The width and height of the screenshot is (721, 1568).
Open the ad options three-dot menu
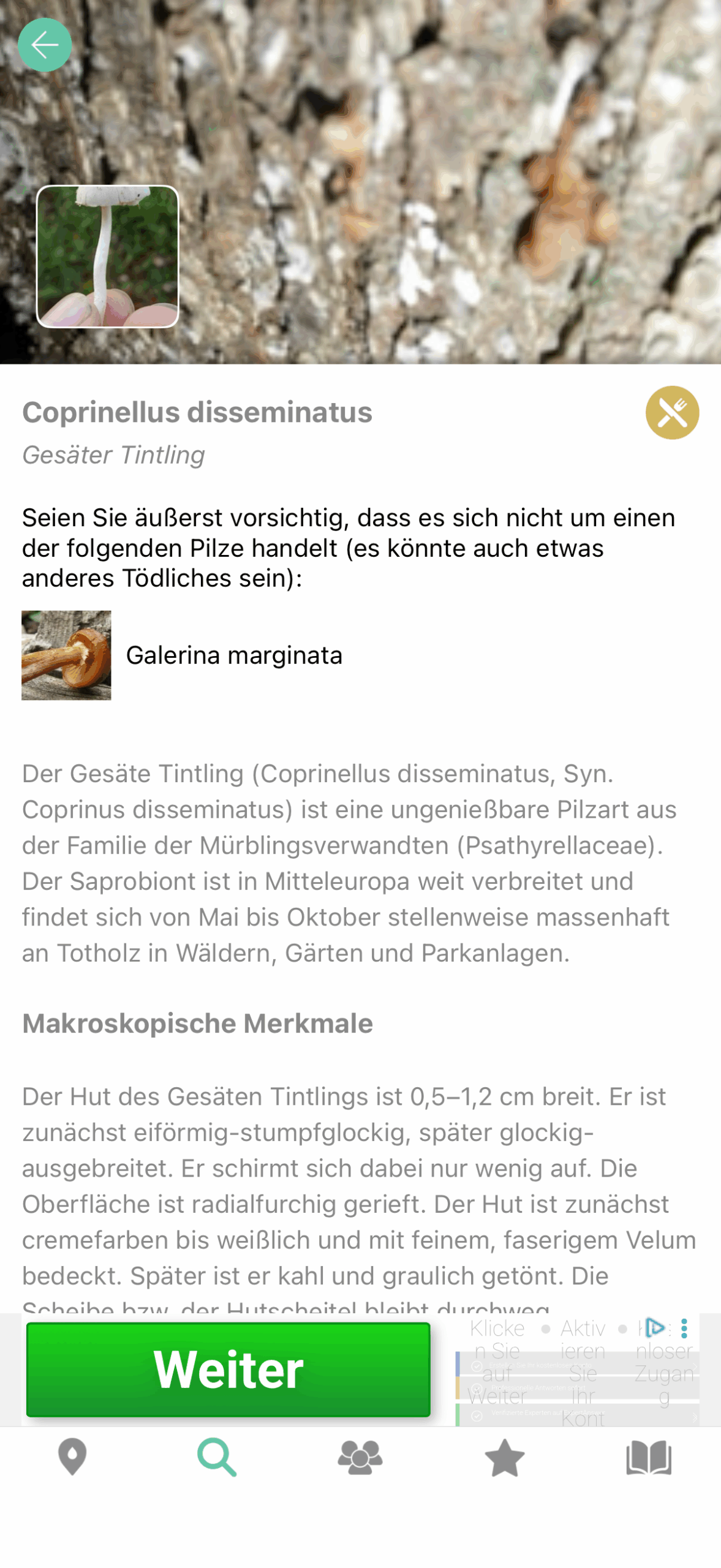684,1328
